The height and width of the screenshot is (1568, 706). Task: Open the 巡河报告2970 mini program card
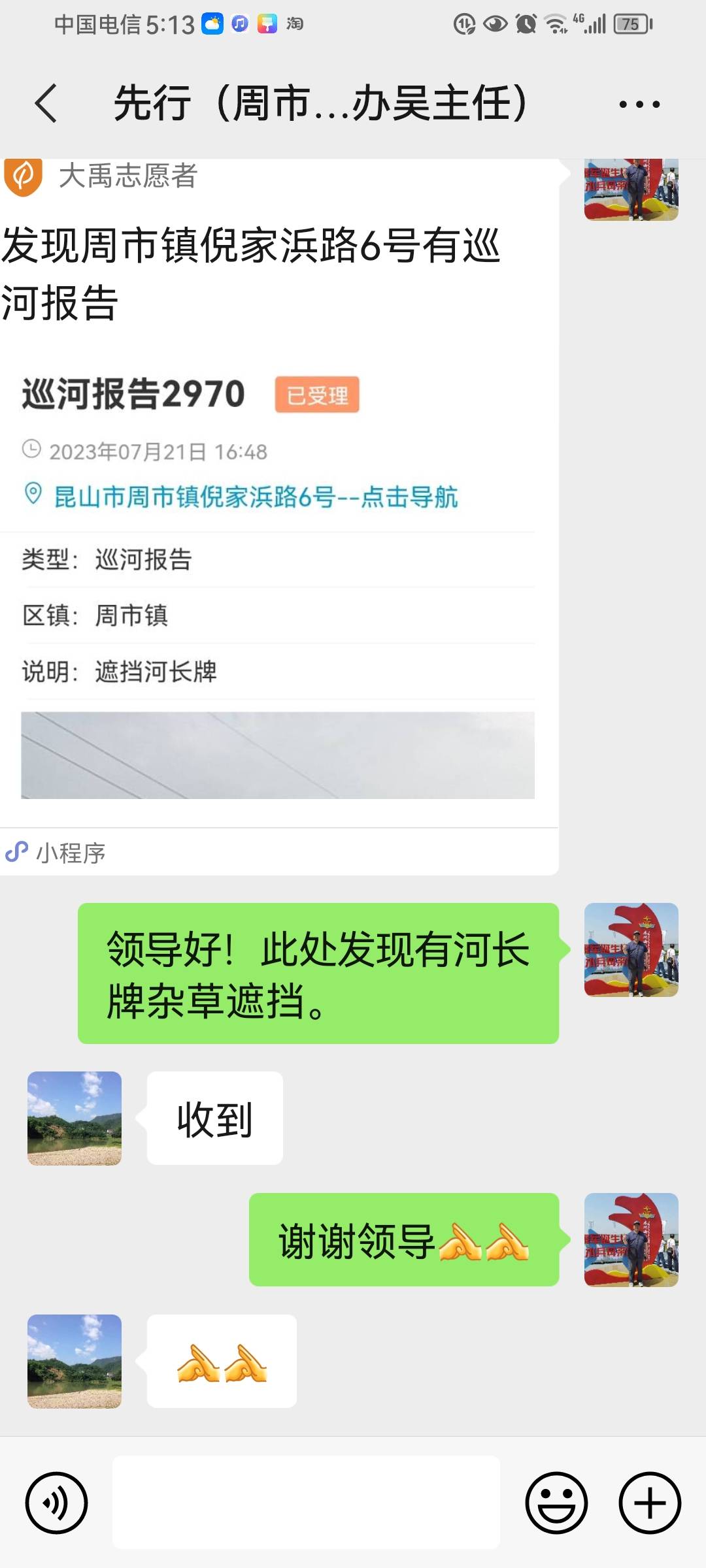279,517
